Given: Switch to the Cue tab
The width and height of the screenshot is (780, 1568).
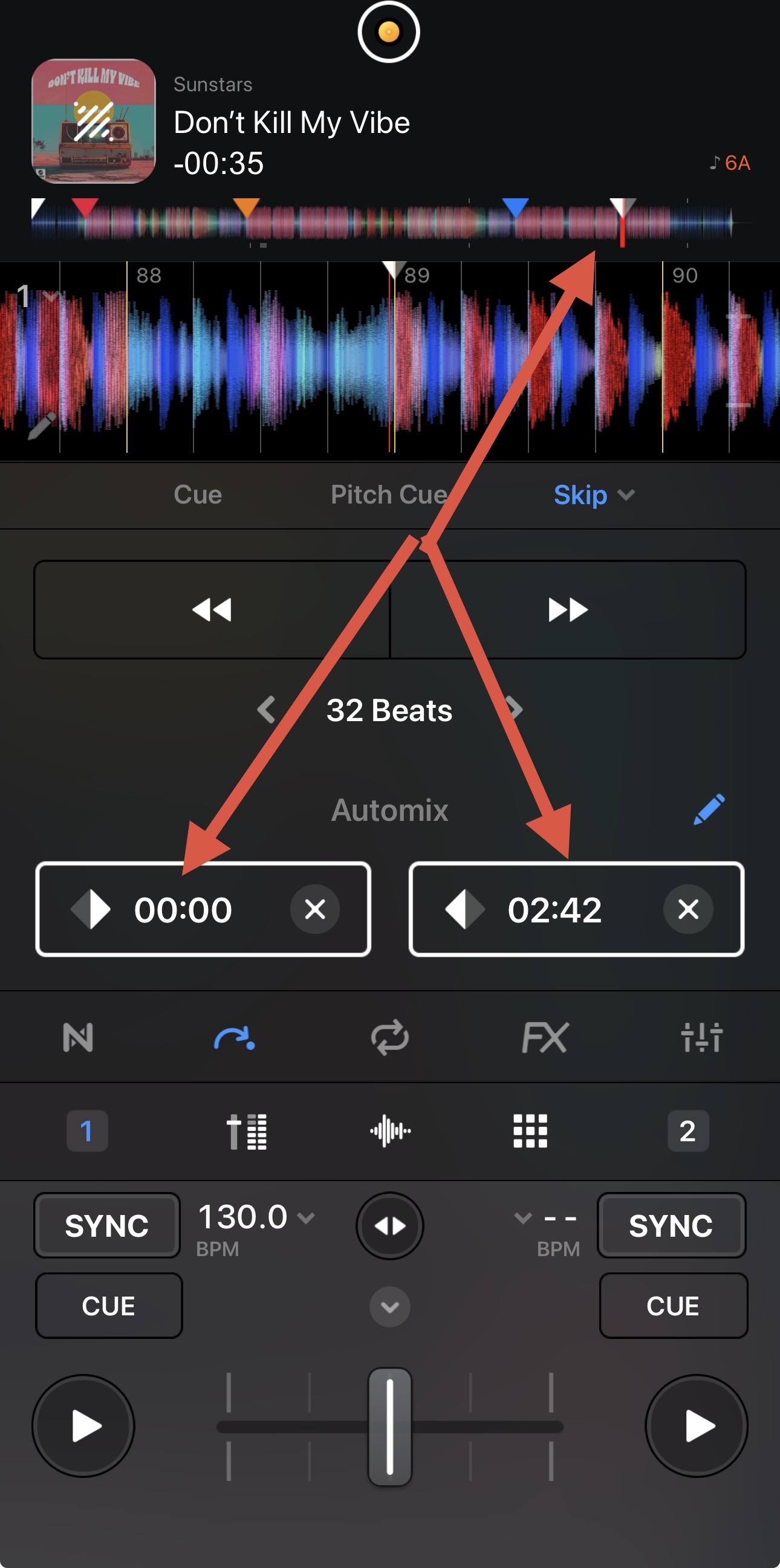Looking at the screenshot, I should click(197, 494).
